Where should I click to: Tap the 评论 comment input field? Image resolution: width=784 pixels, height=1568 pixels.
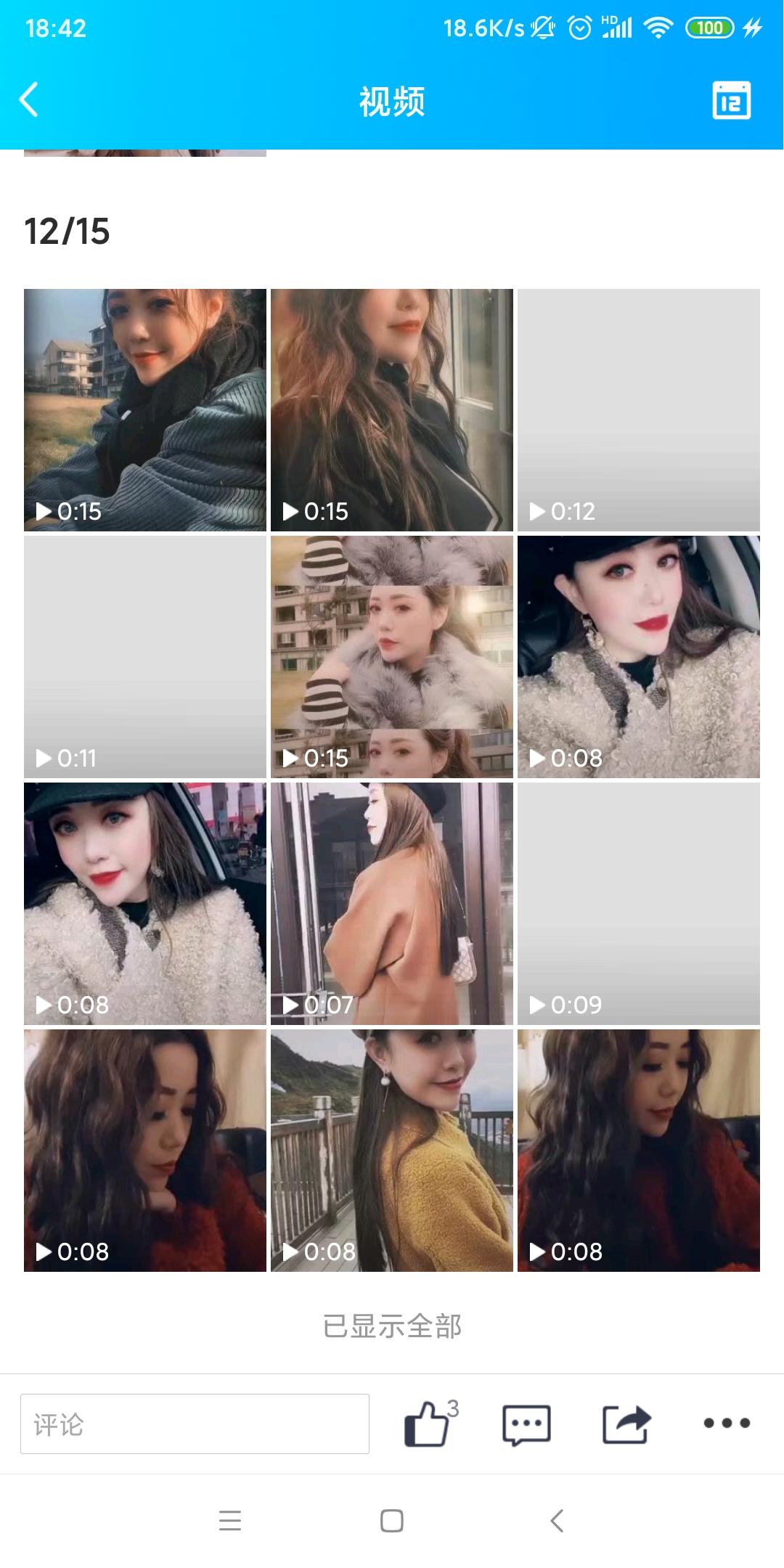tap(195, 1424)
